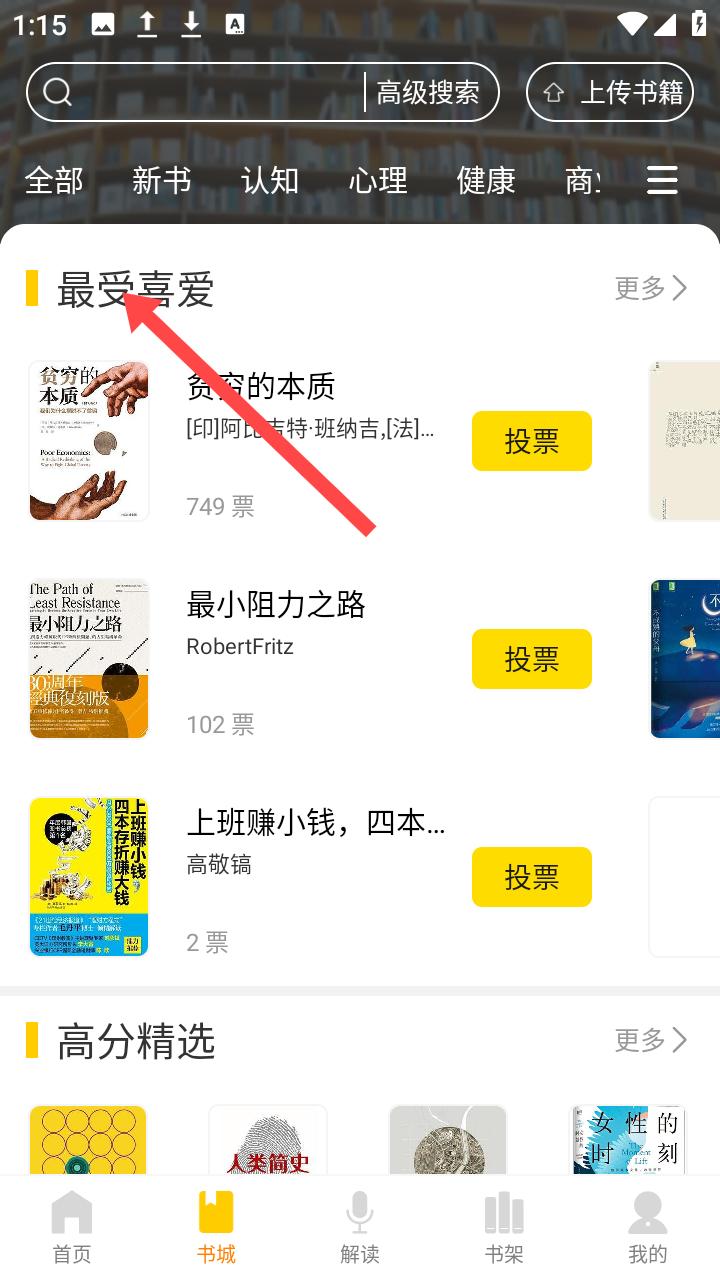Open the 人类简史 book cover
720x1280 pixels.
click(x=268, y=1140)
